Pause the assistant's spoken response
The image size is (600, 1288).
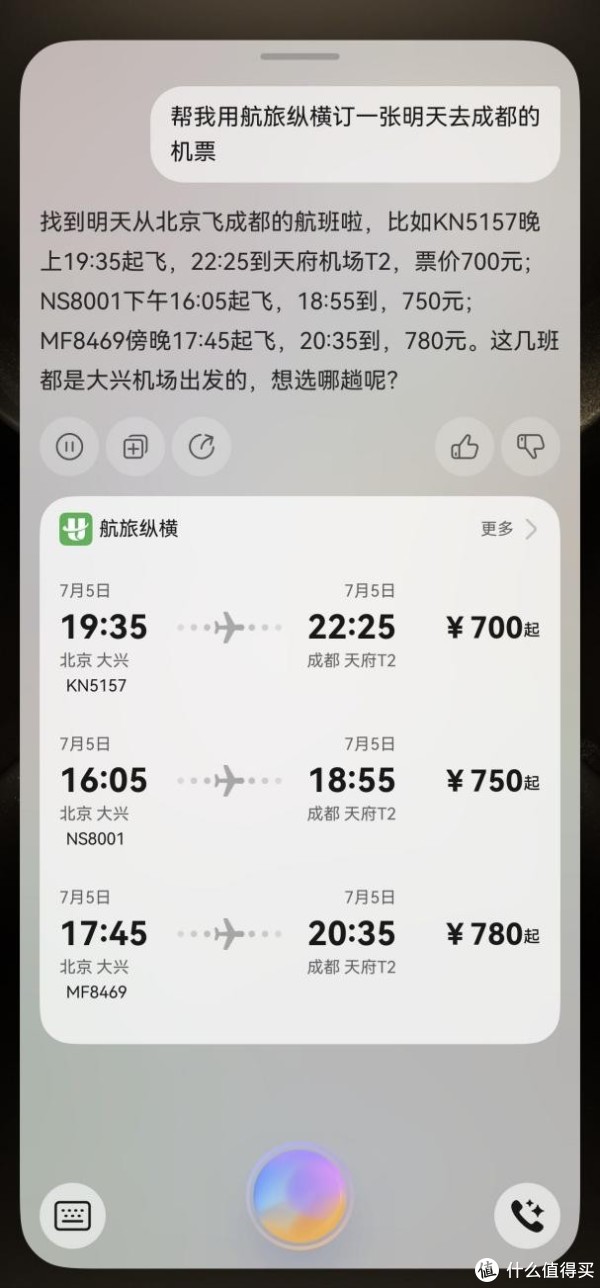point(69,446)
